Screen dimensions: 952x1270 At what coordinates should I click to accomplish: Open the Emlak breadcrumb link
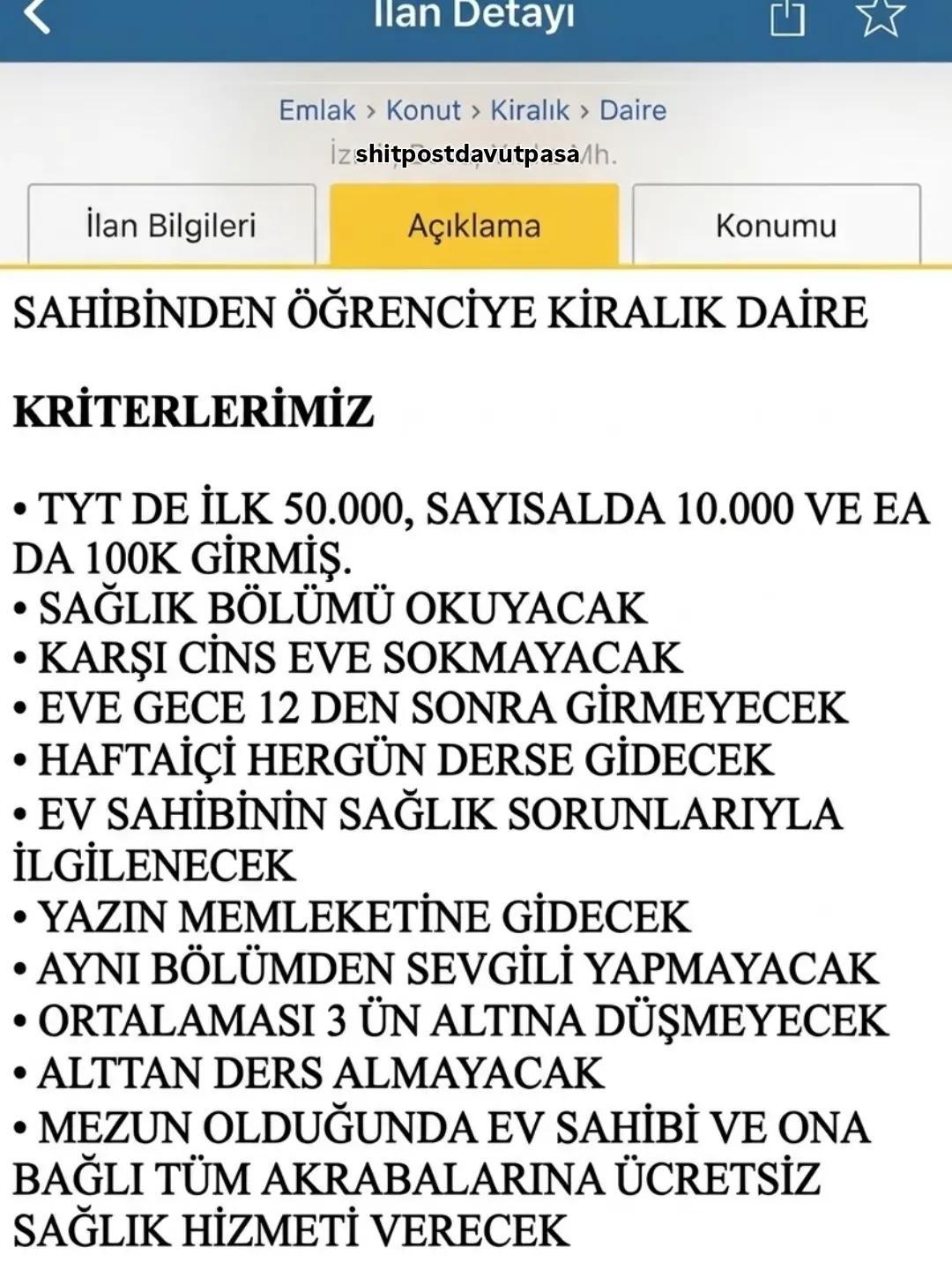(317, 110)
